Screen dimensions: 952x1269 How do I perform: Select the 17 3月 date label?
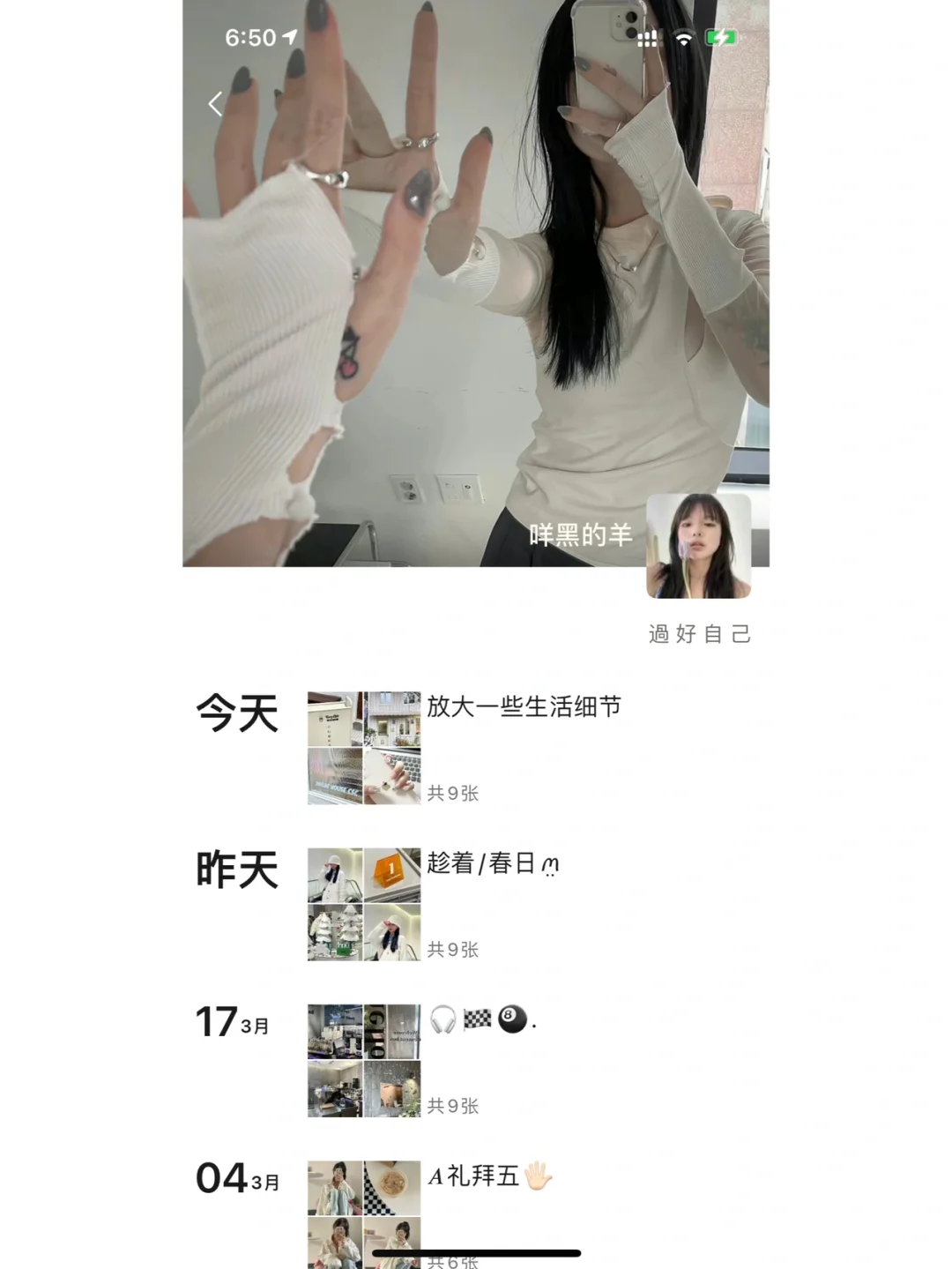pos(234,1025)
